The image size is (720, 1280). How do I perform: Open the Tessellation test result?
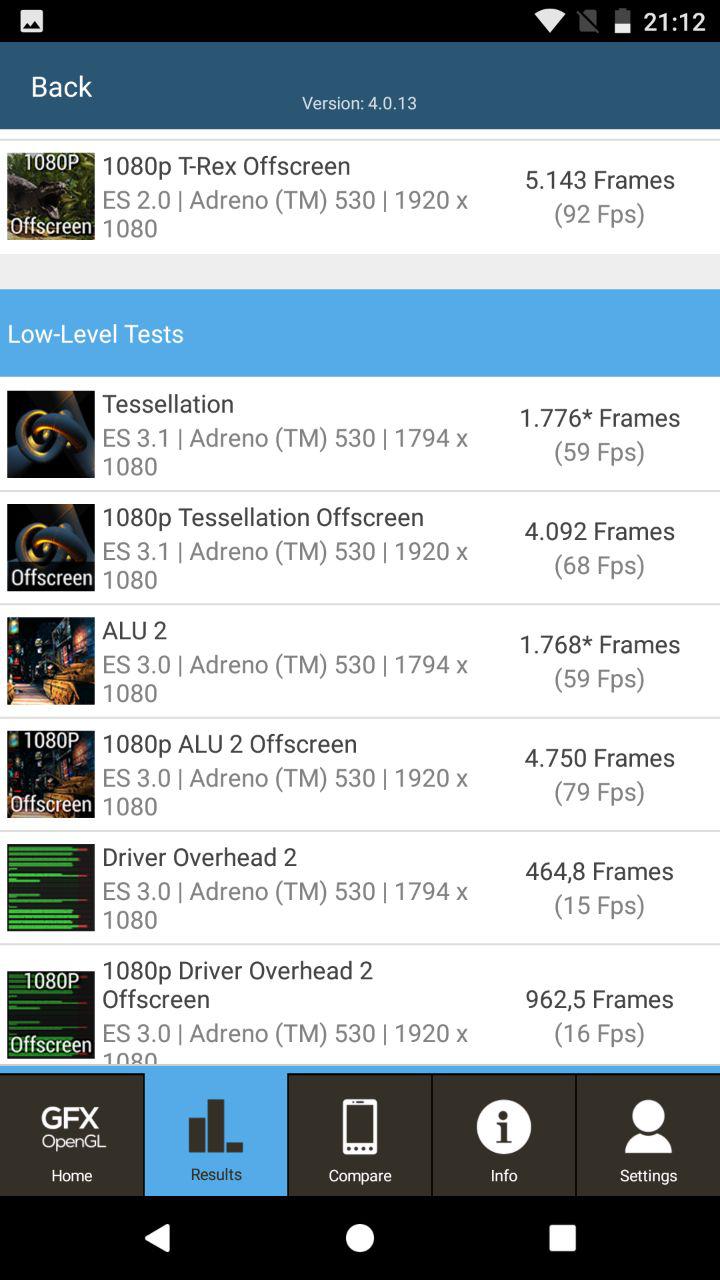[360, 434]
